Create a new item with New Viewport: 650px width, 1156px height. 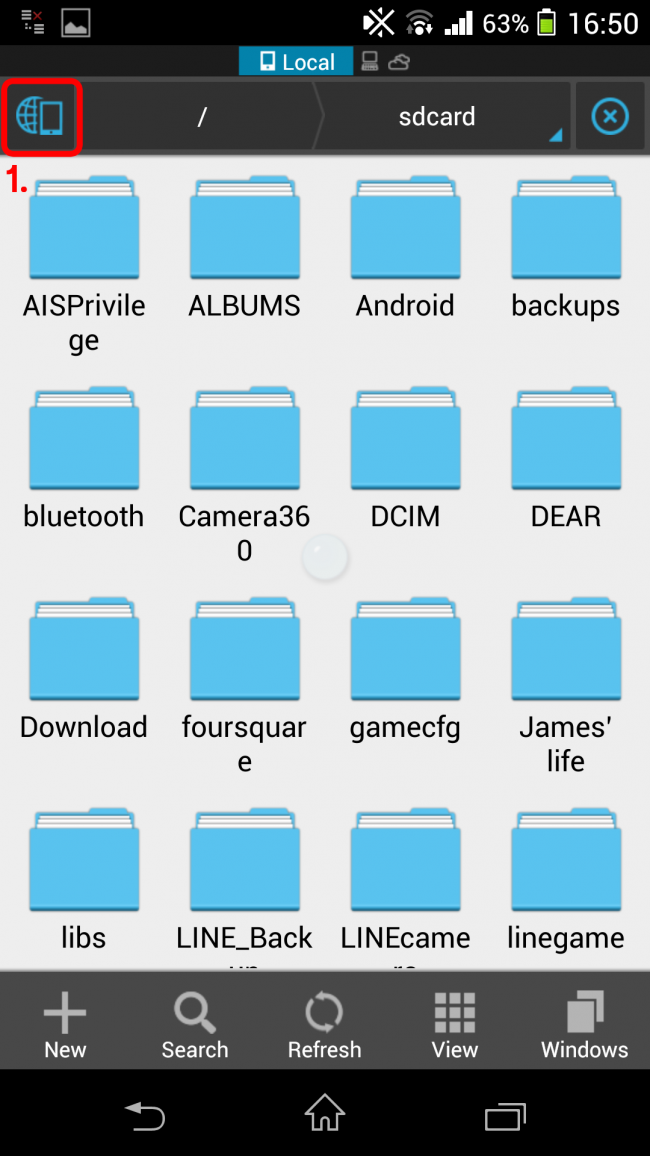(65, 1026)
